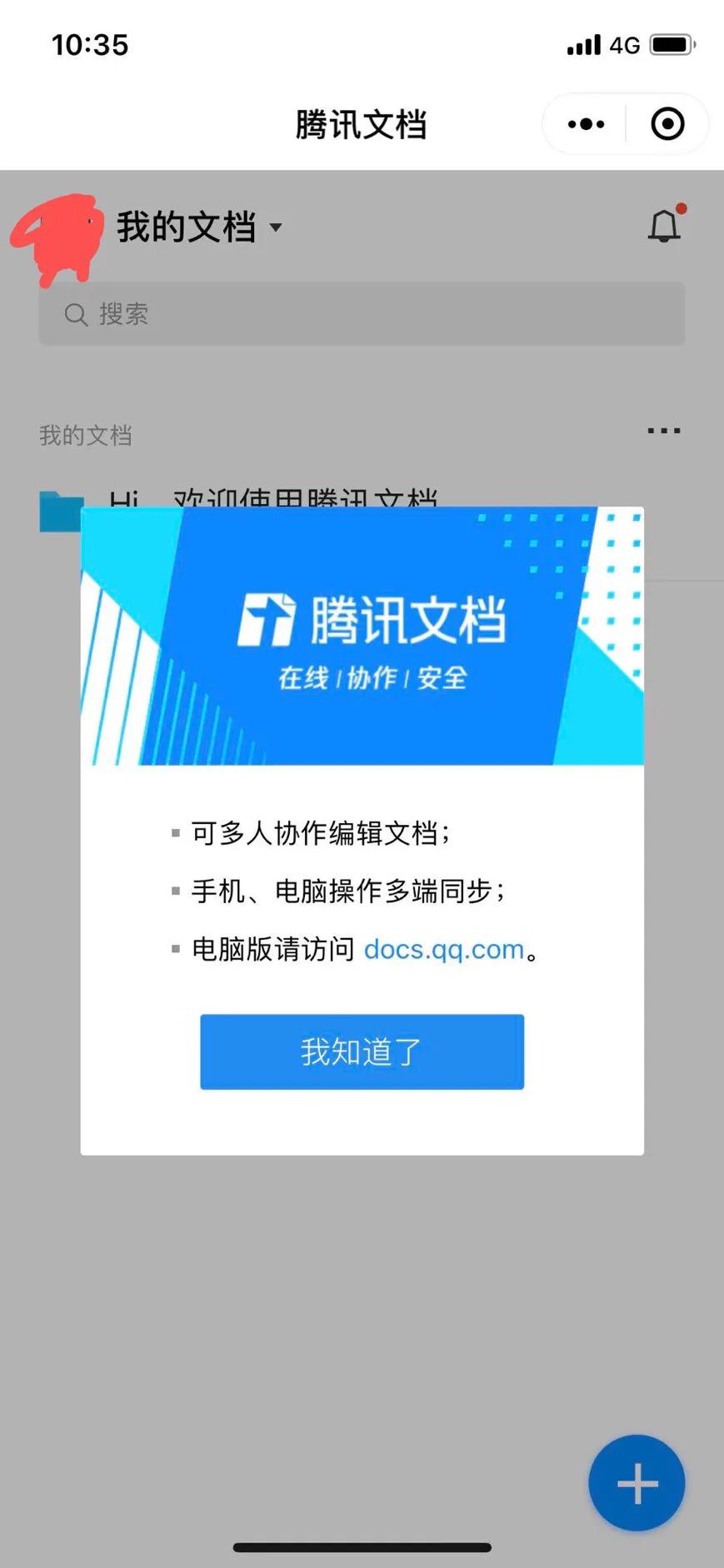Create a new document with the plus icon
Image resolution: width=724 pixels, height=1568 pixels.
tap(637, 1483)
